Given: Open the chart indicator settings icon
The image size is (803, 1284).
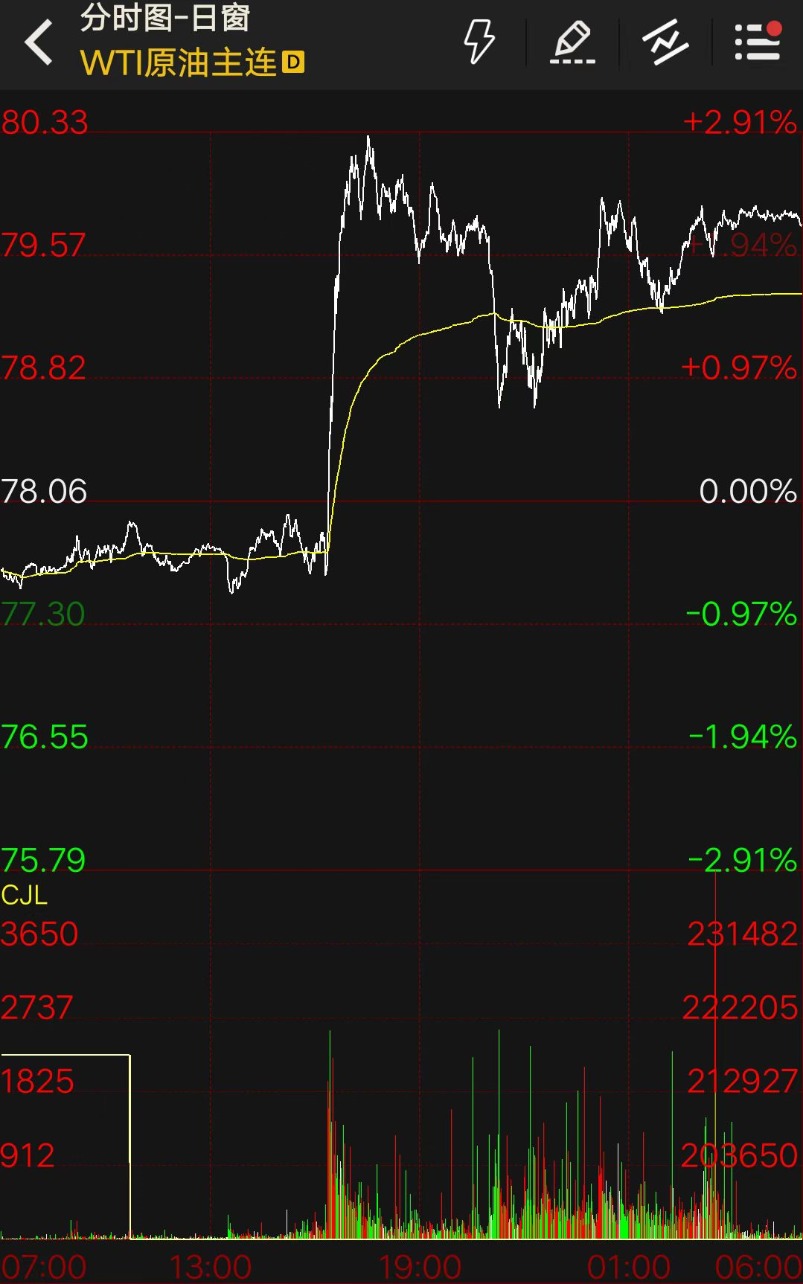Looking at the screenshot, I should 665,43.
